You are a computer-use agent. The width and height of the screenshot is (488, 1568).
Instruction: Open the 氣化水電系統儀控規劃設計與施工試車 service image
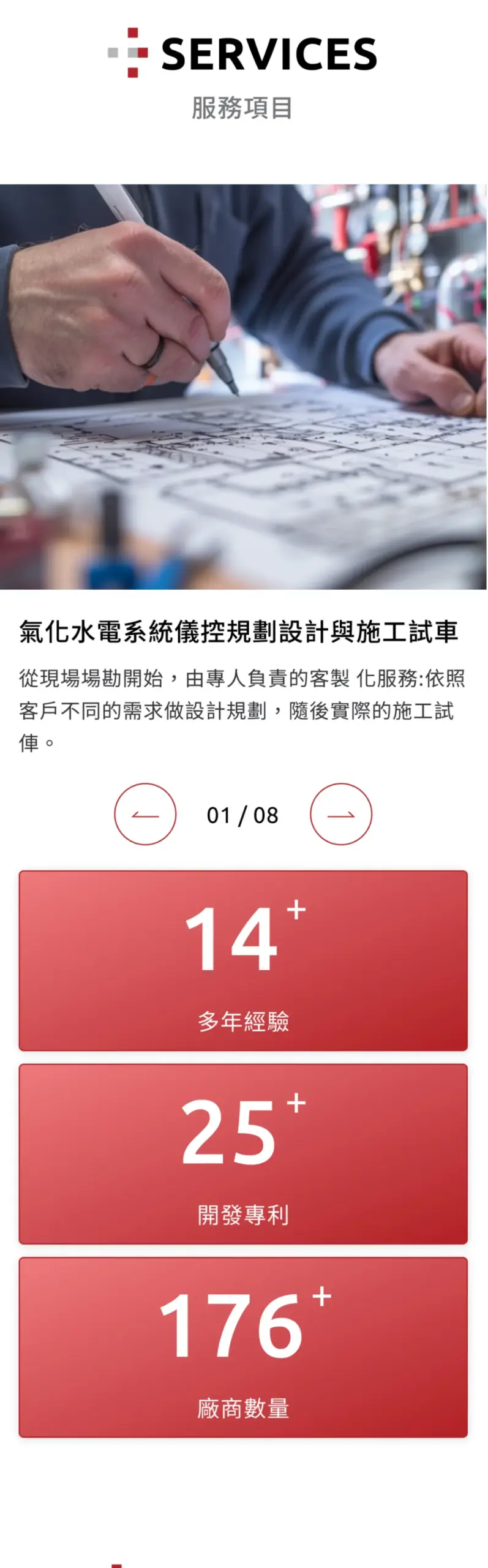(243, 386)
